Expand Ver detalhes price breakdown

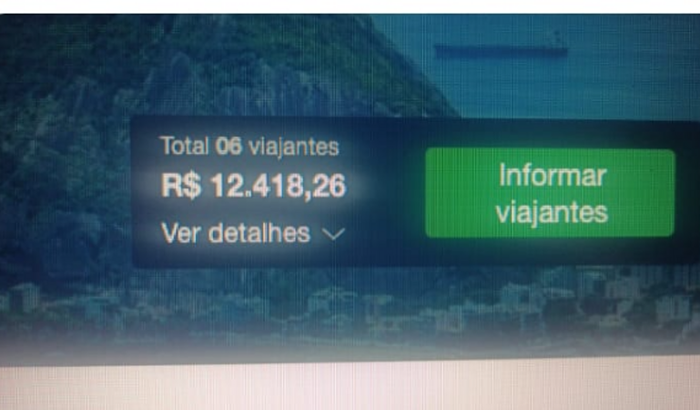coord(252,234)
